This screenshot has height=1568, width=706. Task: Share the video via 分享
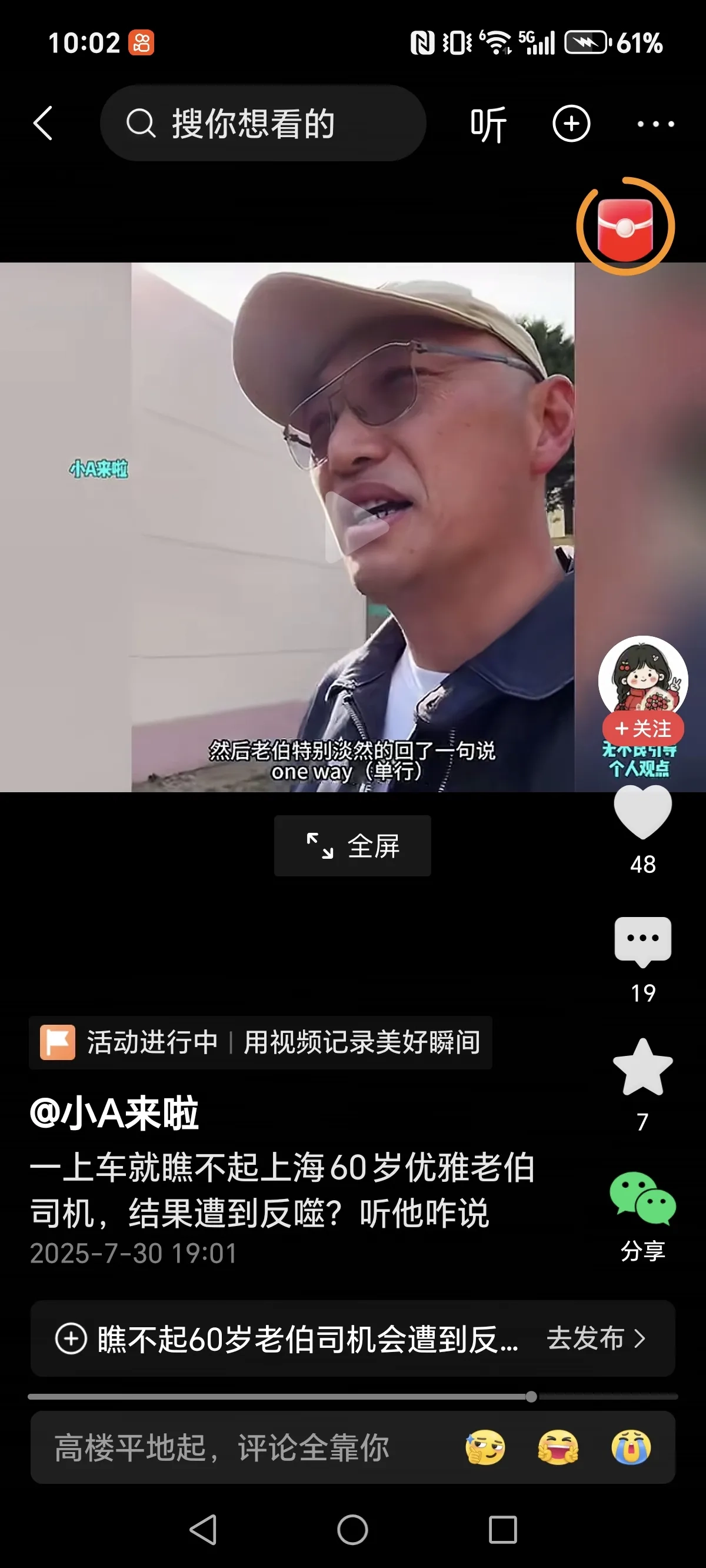point(642,1200)
